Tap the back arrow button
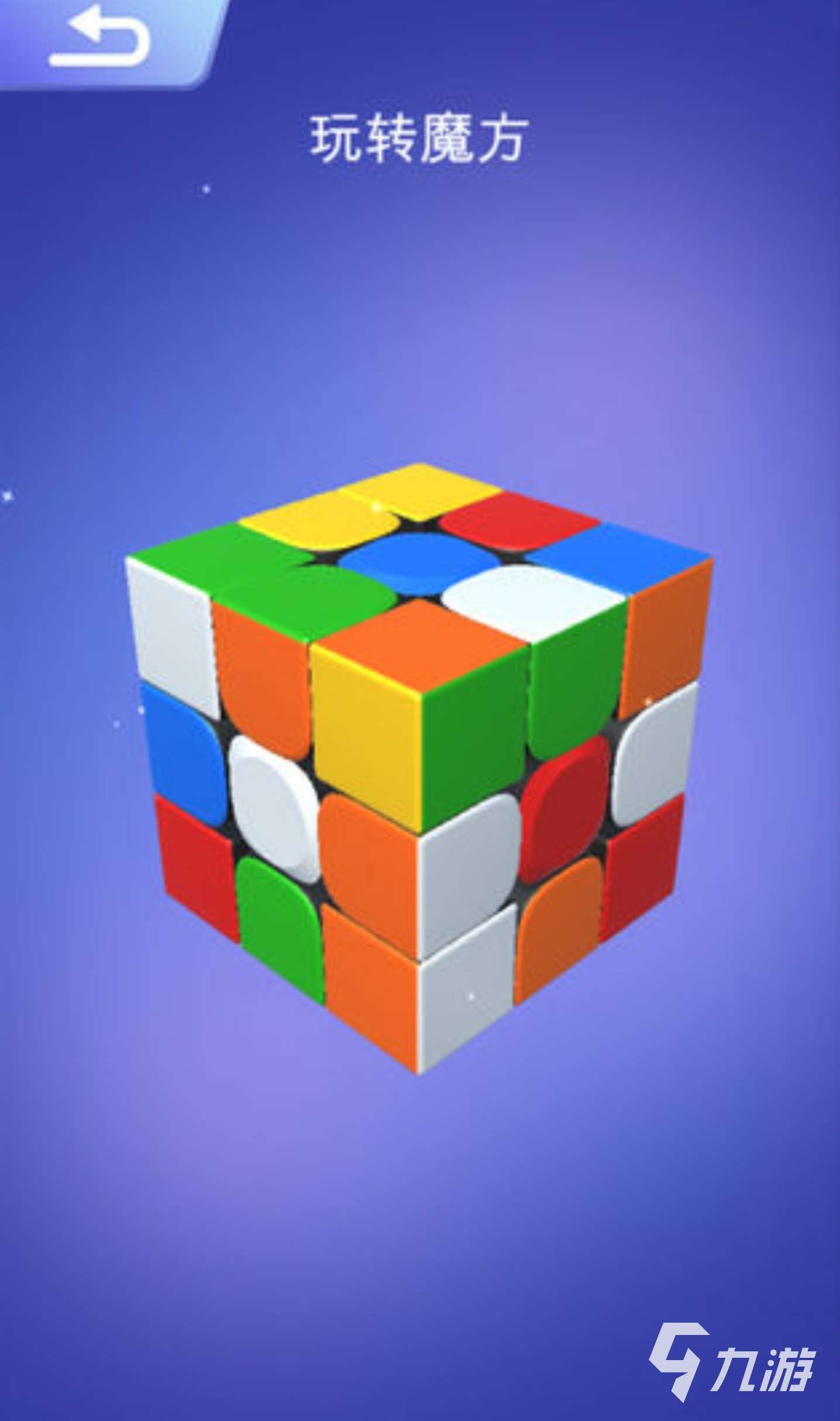The width and height of the screenshot is (840, 1421). [99, 40]
